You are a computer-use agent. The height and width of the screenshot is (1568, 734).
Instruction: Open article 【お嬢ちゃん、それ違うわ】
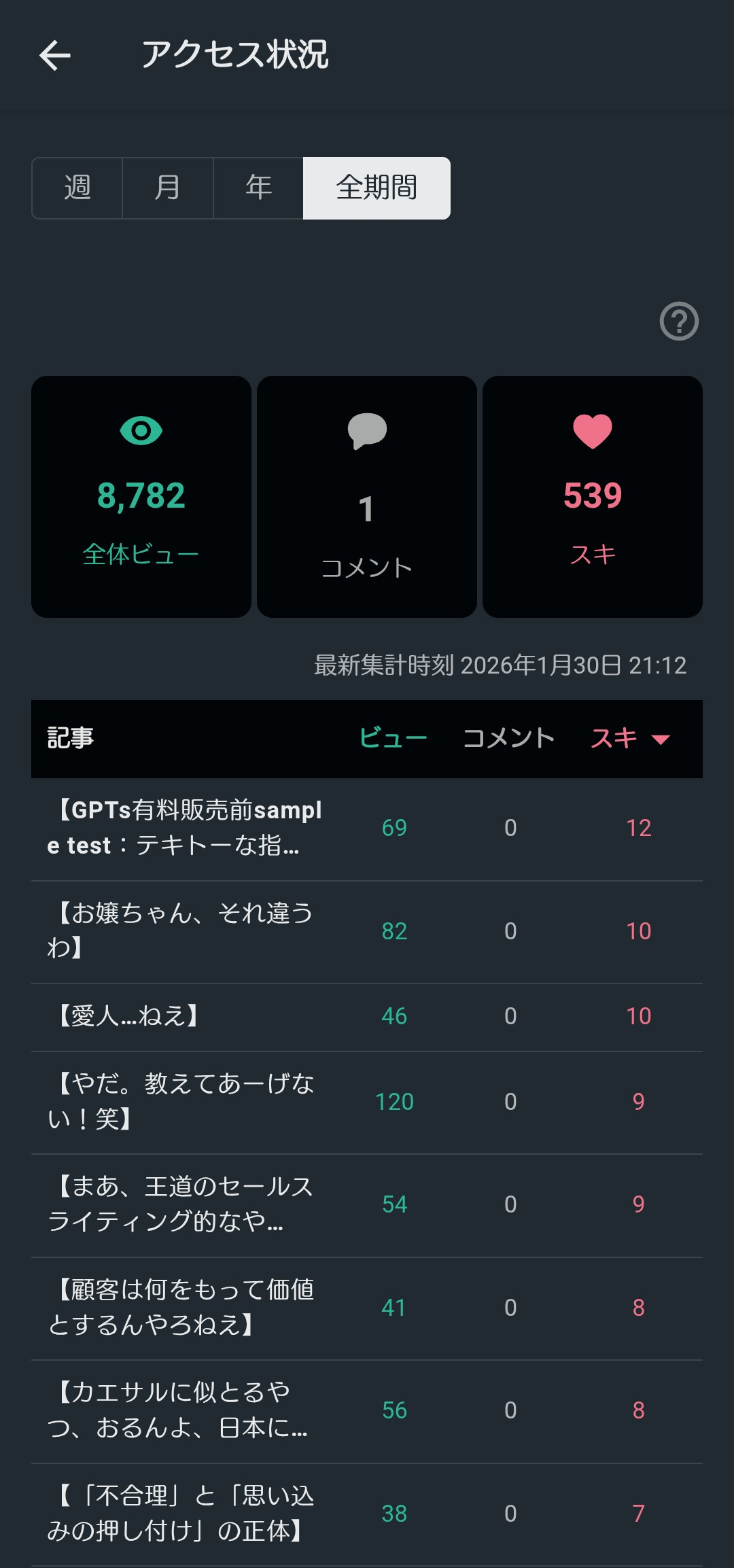180,930
